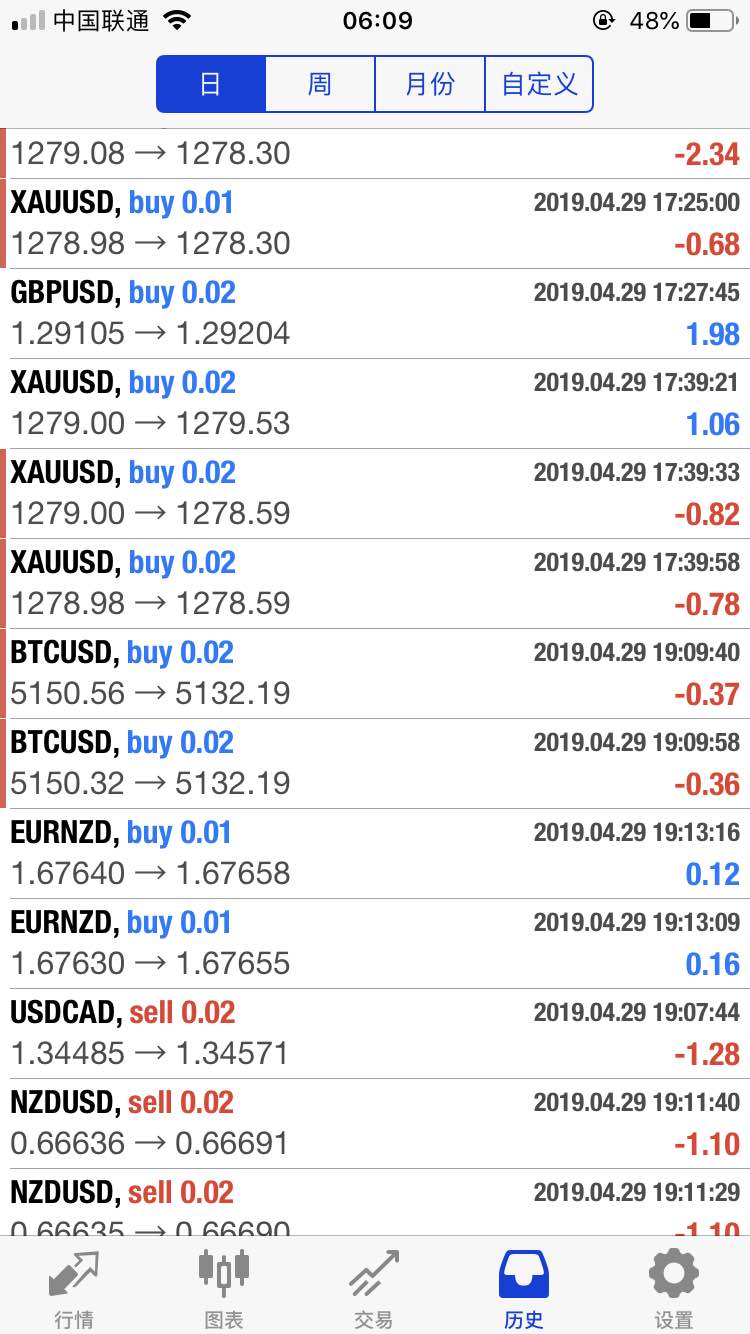
Task: Expand the XAUUSD trade with profit 1.06
Action: (x=375, y=404)
